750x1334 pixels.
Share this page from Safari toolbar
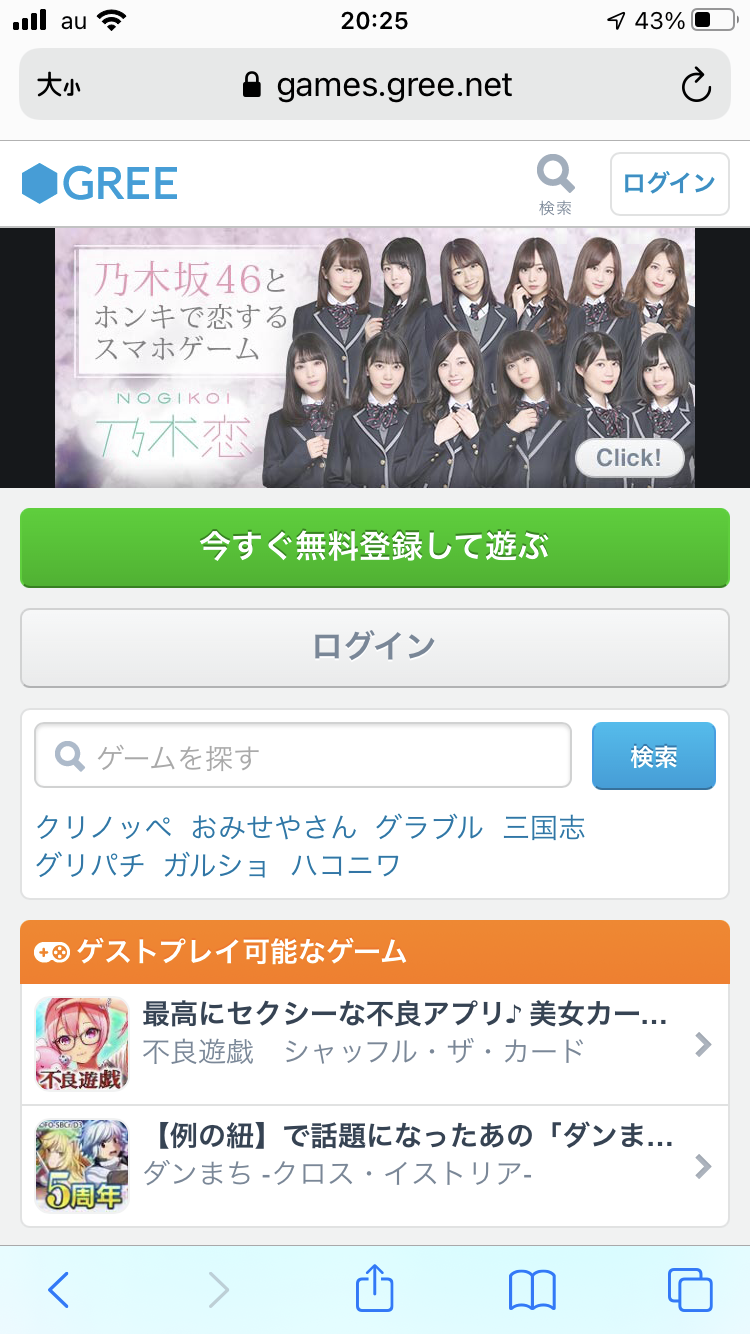[375, 1289]
